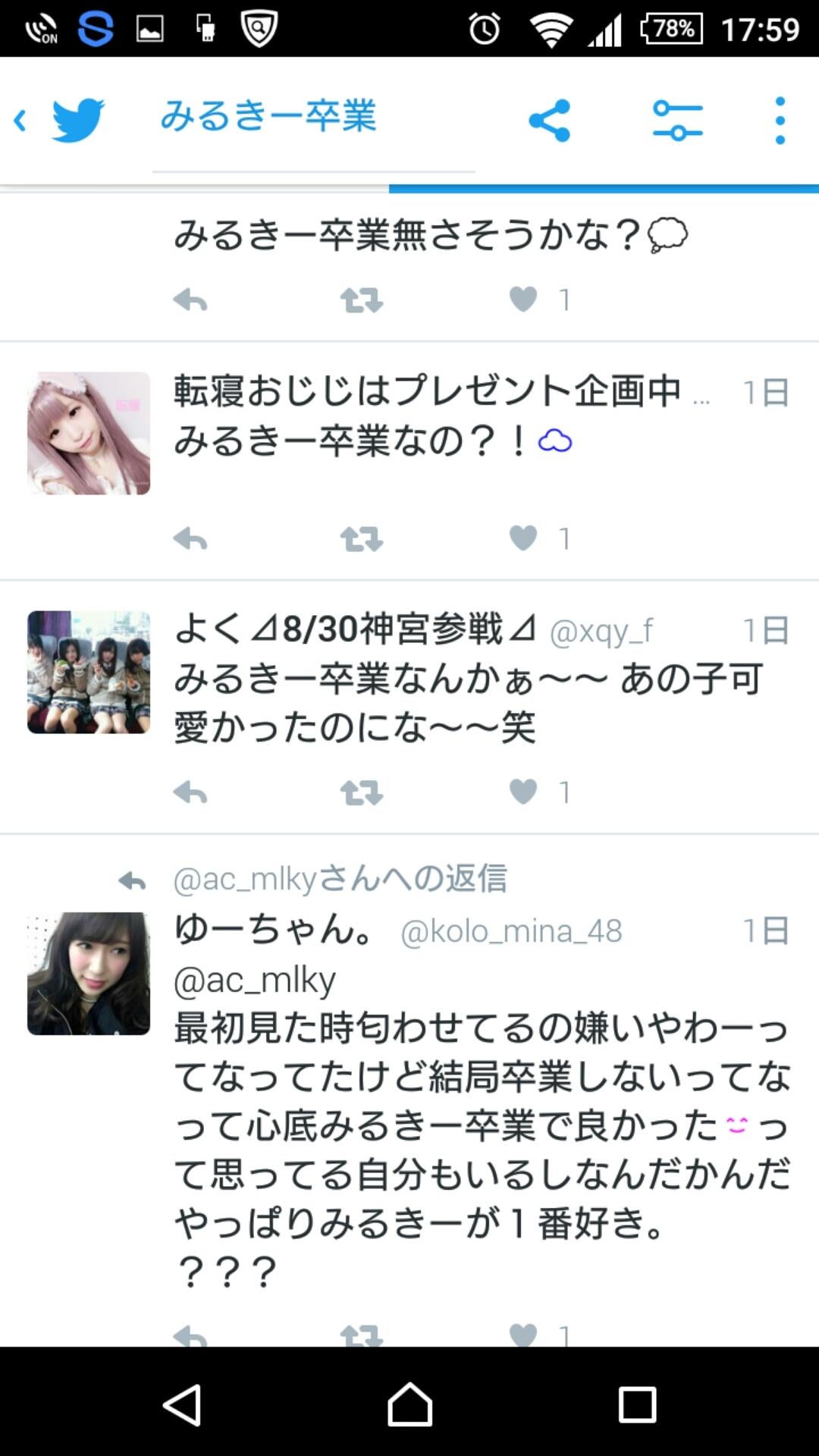Go back using the top-left arrow
This screenshot has width=819, height=1456.
pyautogui.click(x=21, y=120)
